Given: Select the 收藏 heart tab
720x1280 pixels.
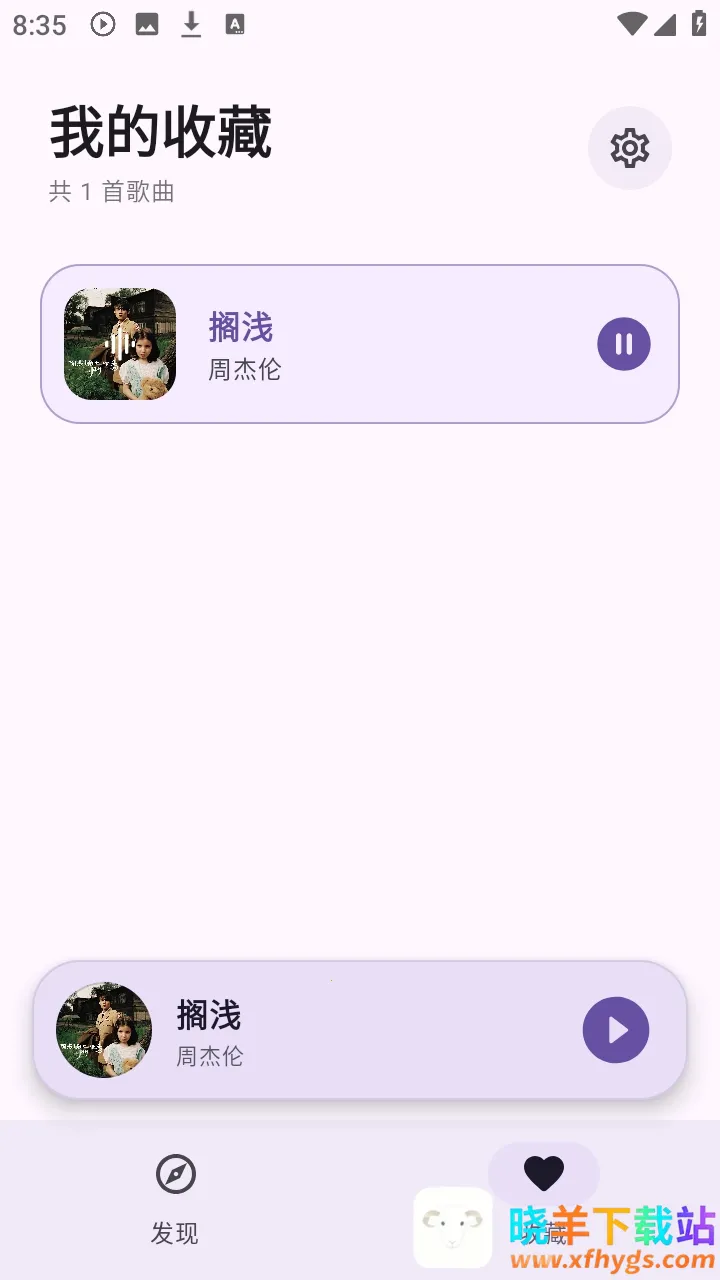Looking at the screenshot, I should [x=543, y=1175].
